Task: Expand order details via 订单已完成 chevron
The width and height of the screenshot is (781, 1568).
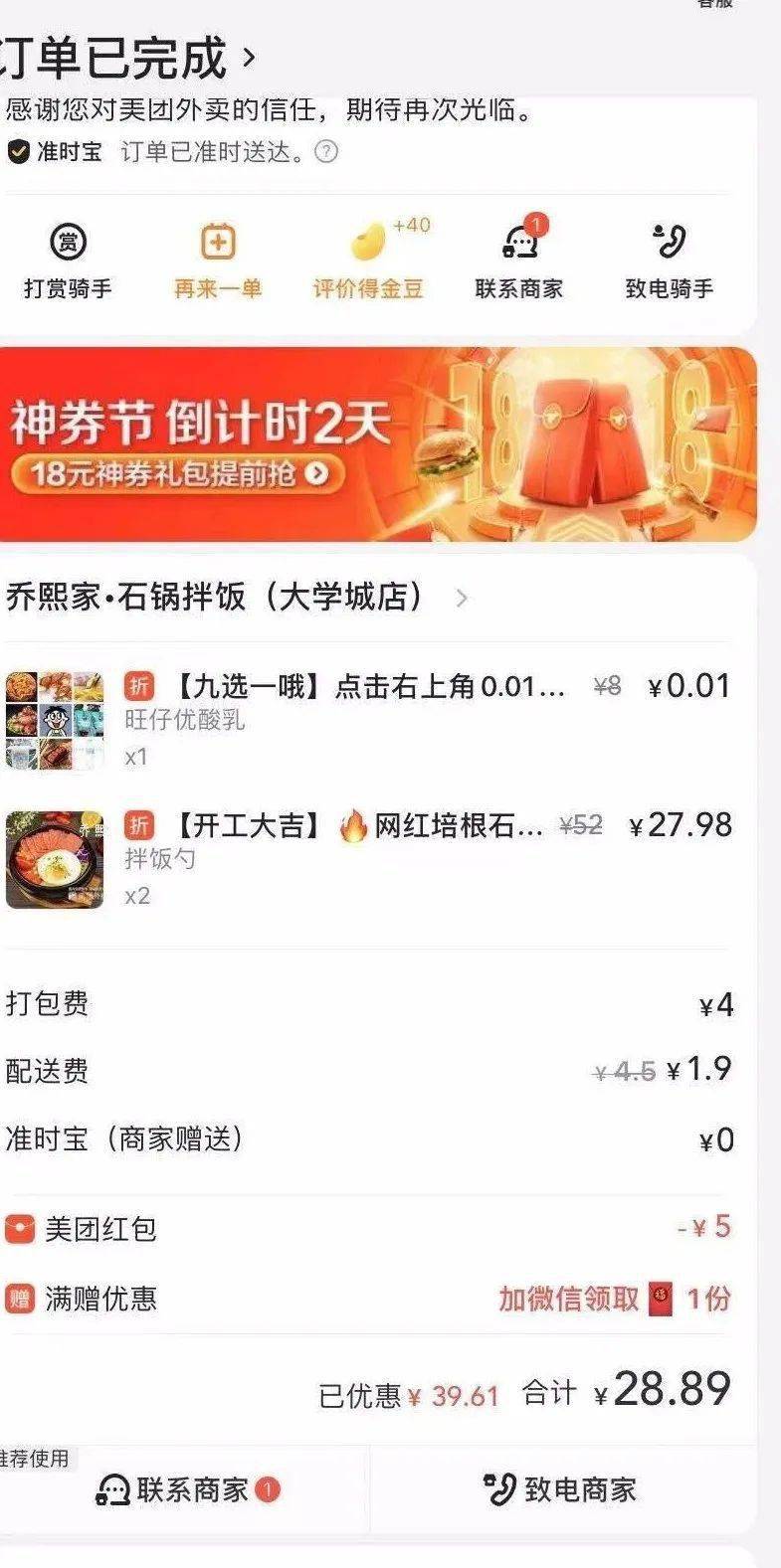Action: [x=244, y=57]
